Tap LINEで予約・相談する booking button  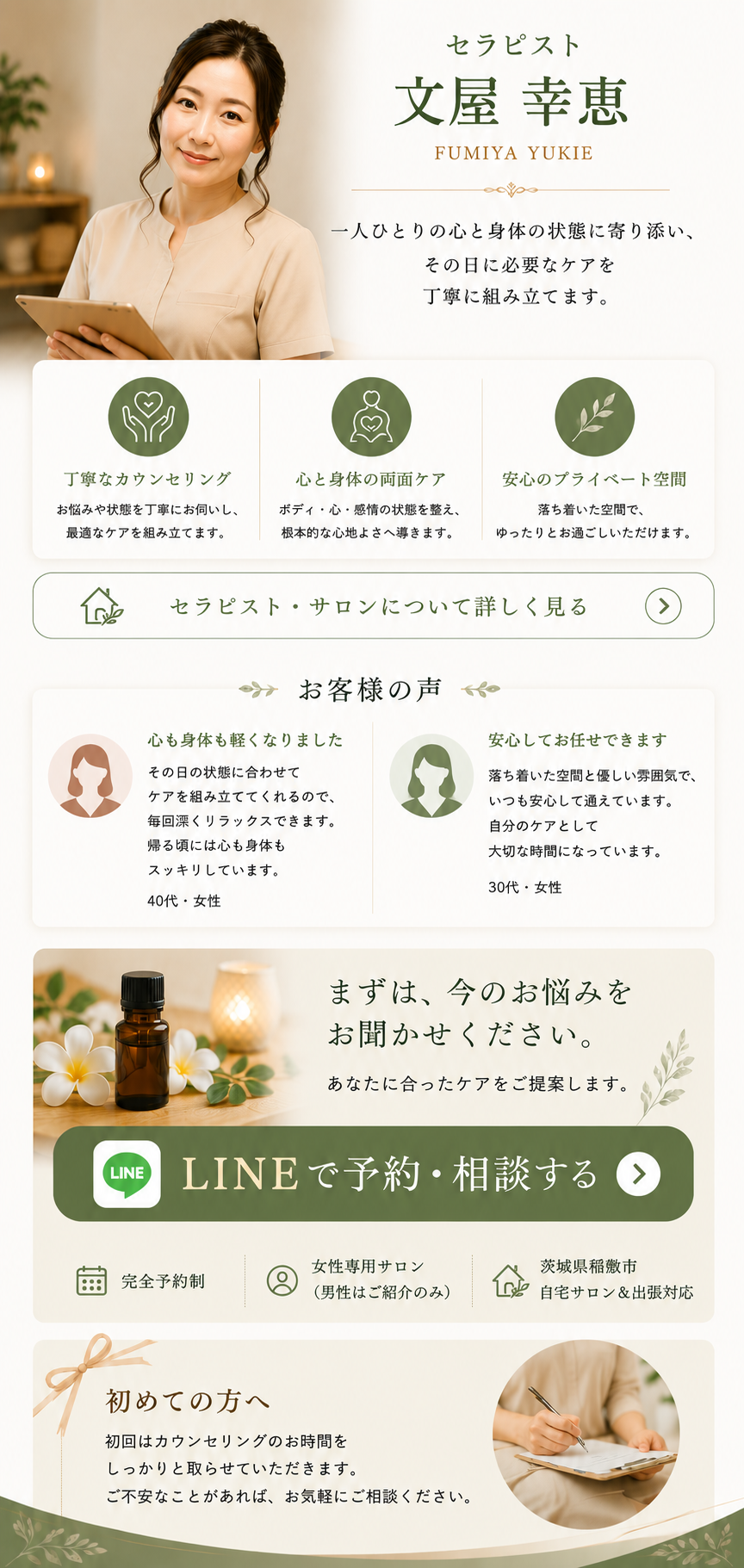373,1174
